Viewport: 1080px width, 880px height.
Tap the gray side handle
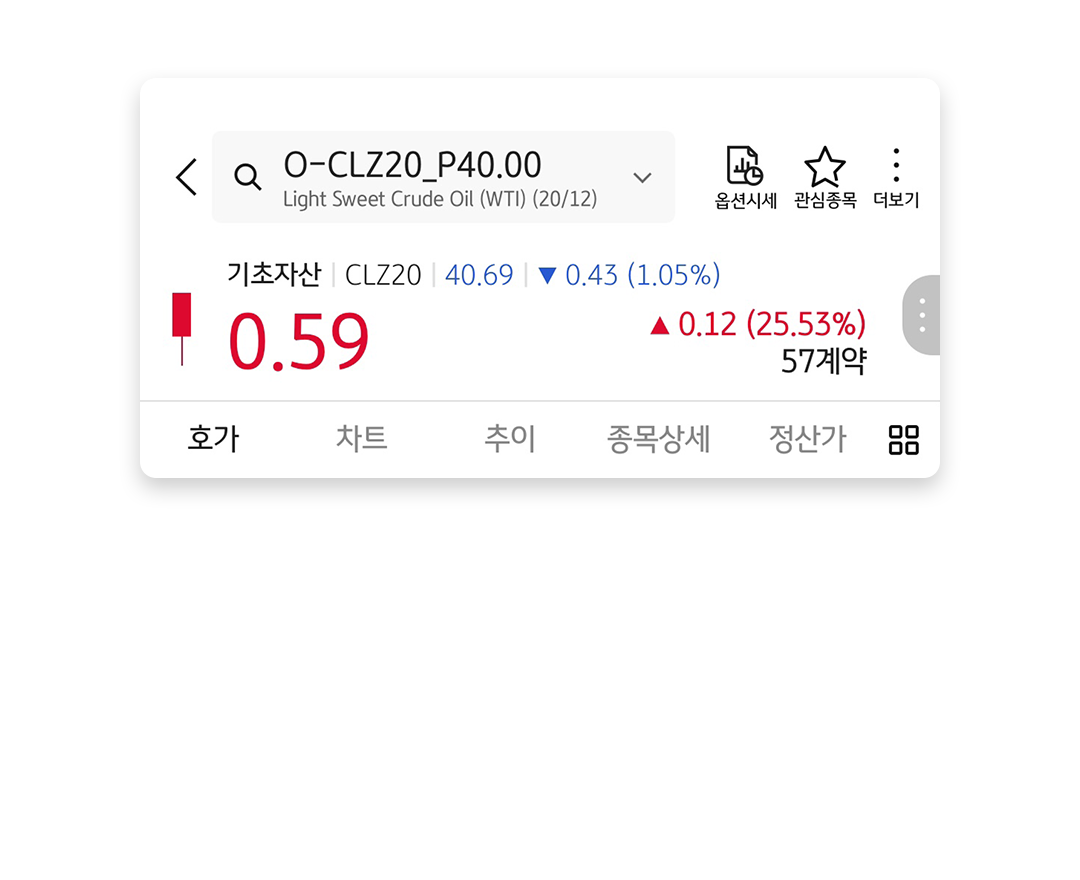(922, 315)
